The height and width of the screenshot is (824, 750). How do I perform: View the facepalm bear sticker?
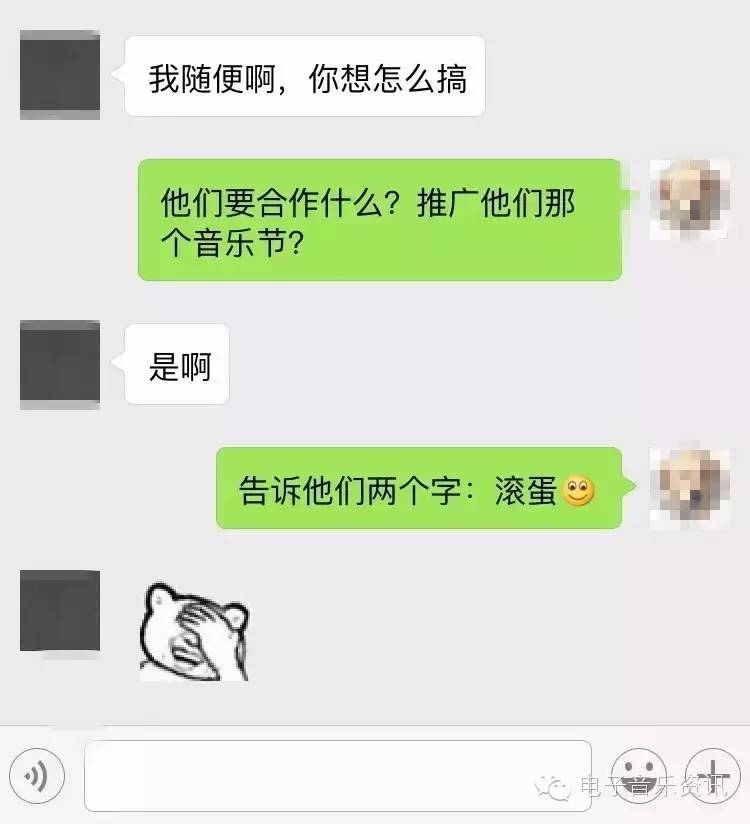coord(195,633)
